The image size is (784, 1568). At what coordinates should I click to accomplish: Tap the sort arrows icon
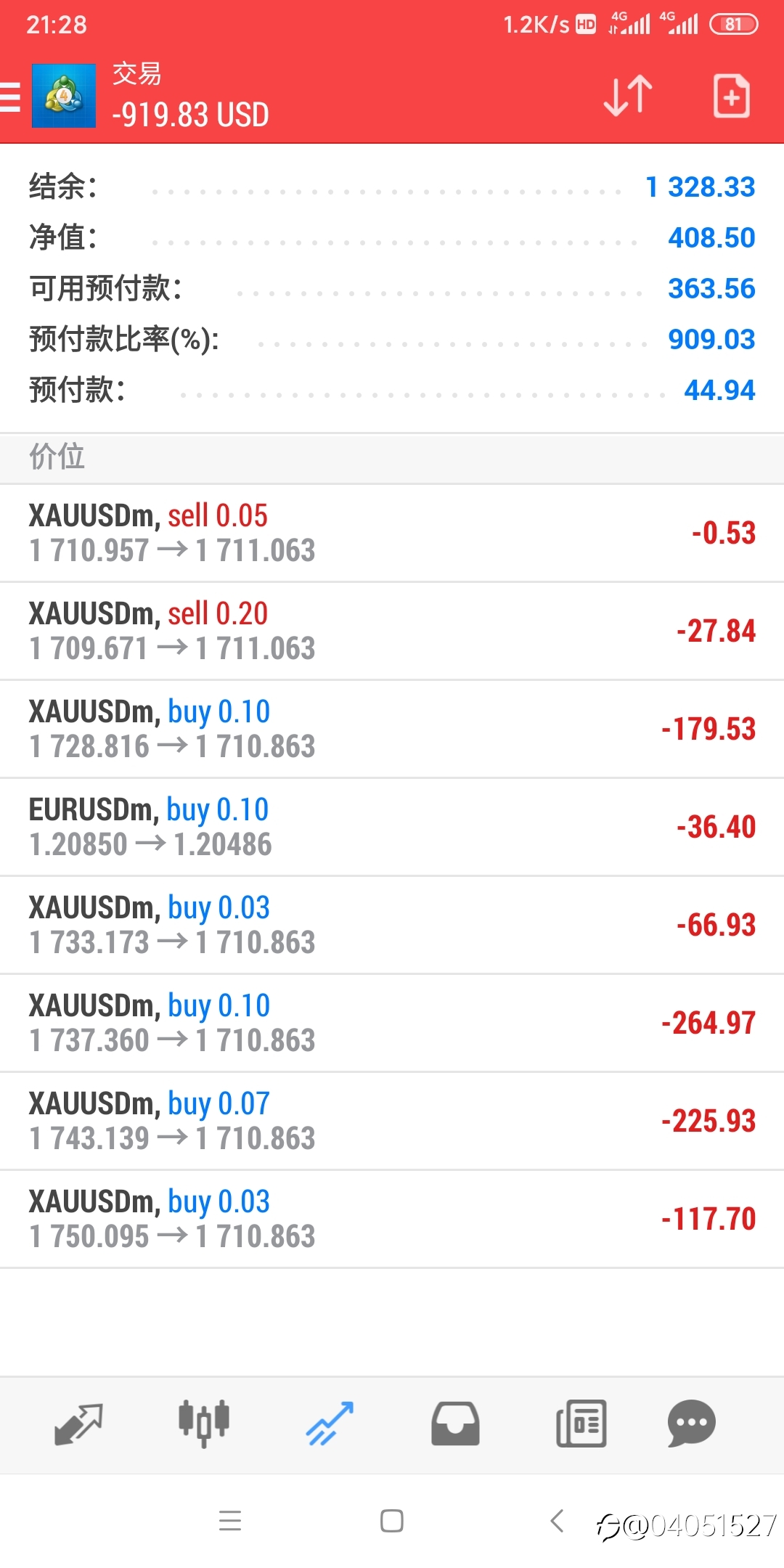coord(628,95)
